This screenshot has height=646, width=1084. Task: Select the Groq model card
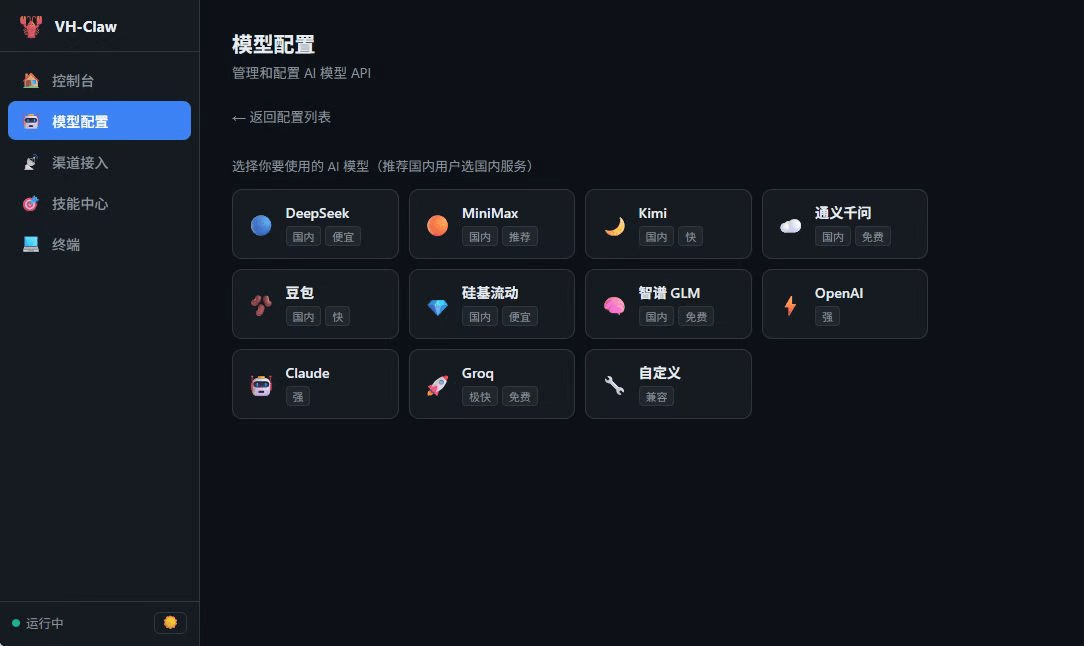coord(491,384)
